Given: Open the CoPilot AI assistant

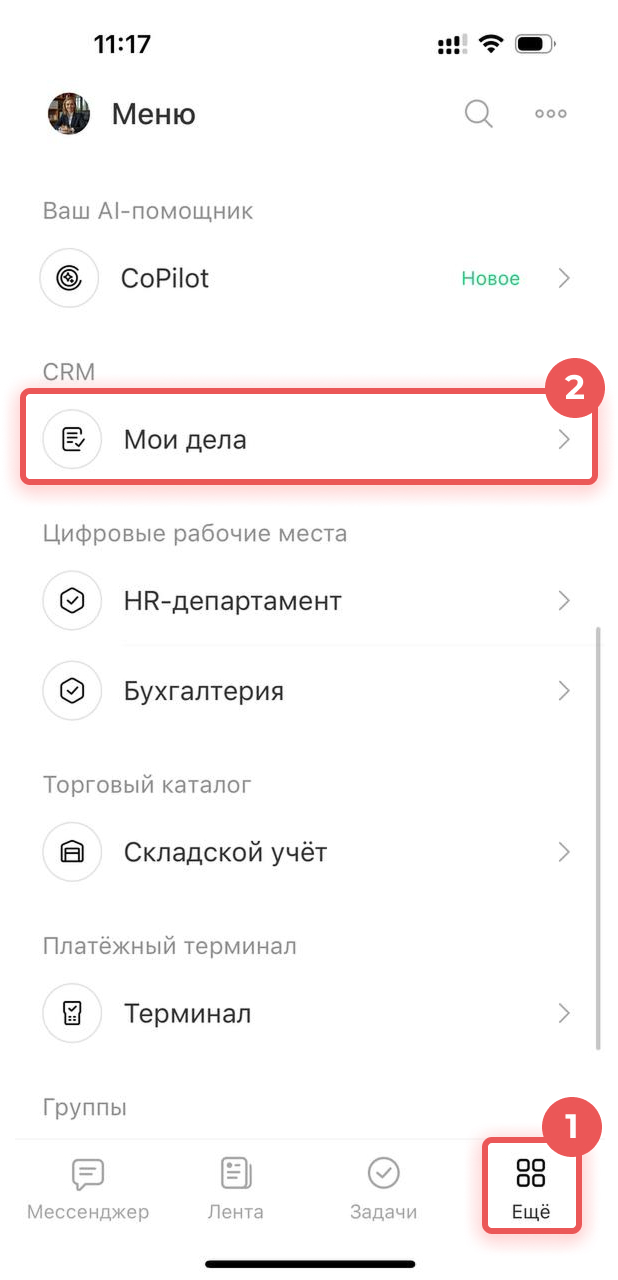Looking at the screenshot, I should point(309,278).
